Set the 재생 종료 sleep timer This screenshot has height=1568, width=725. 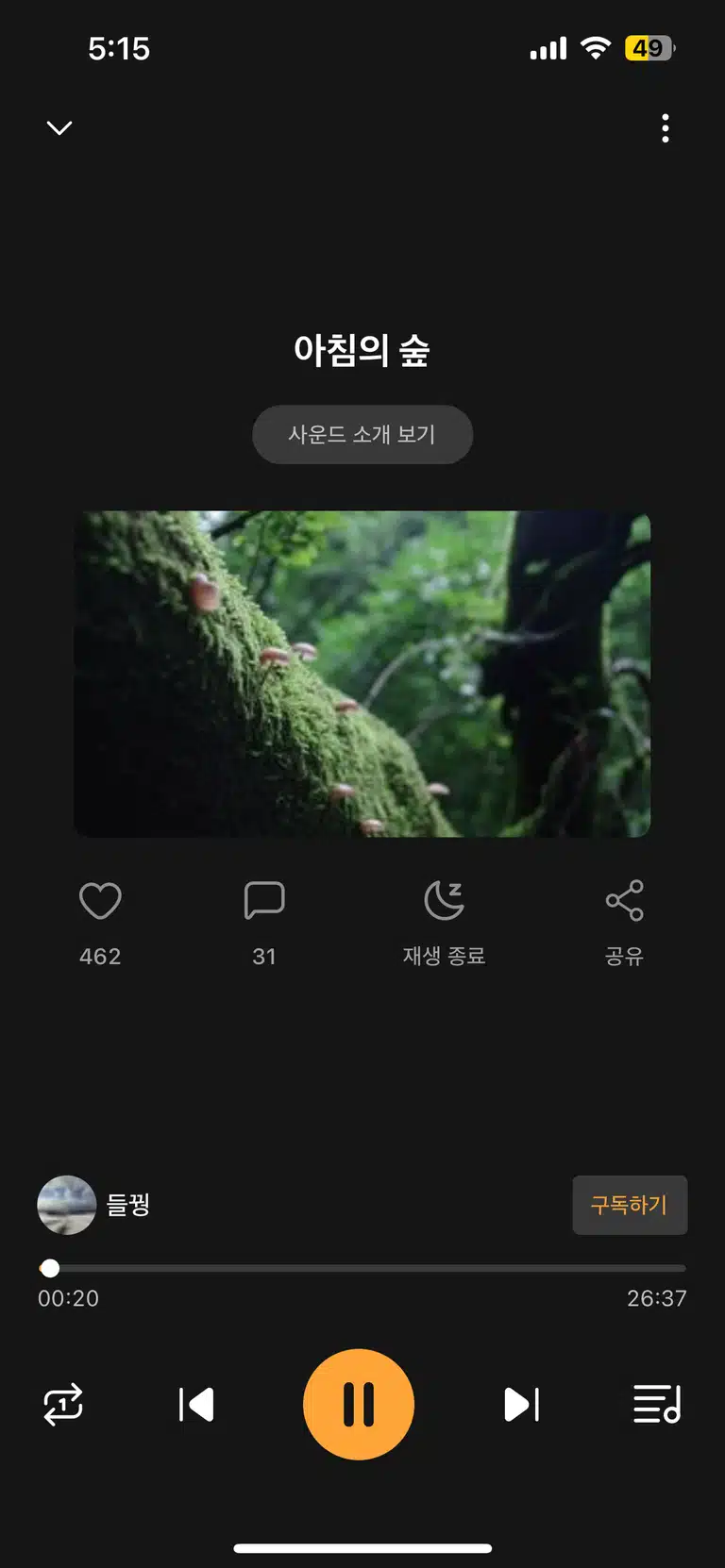click(x=445, y=900)
